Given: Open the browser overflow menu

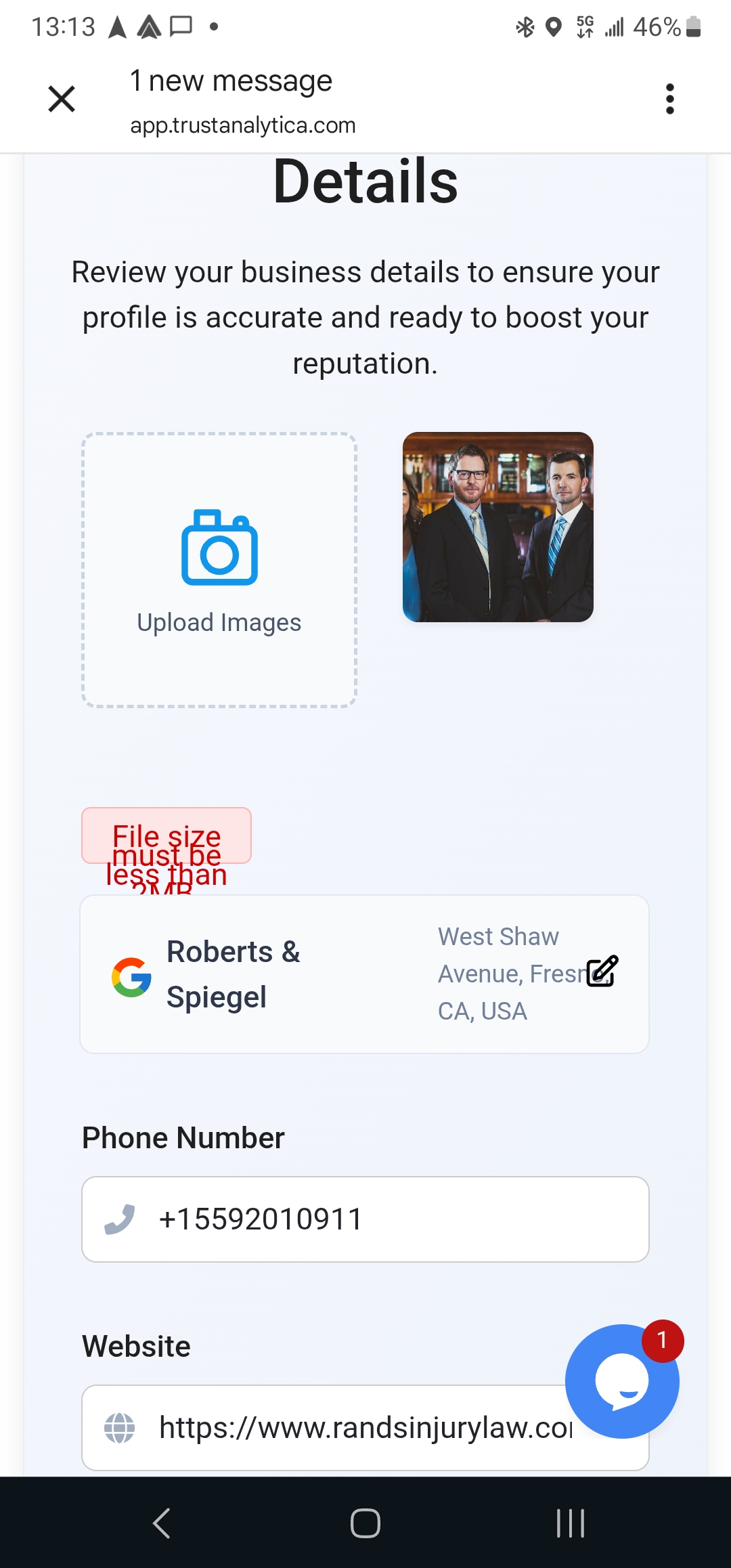Looking at the screenshot, I should coord(669,99).
